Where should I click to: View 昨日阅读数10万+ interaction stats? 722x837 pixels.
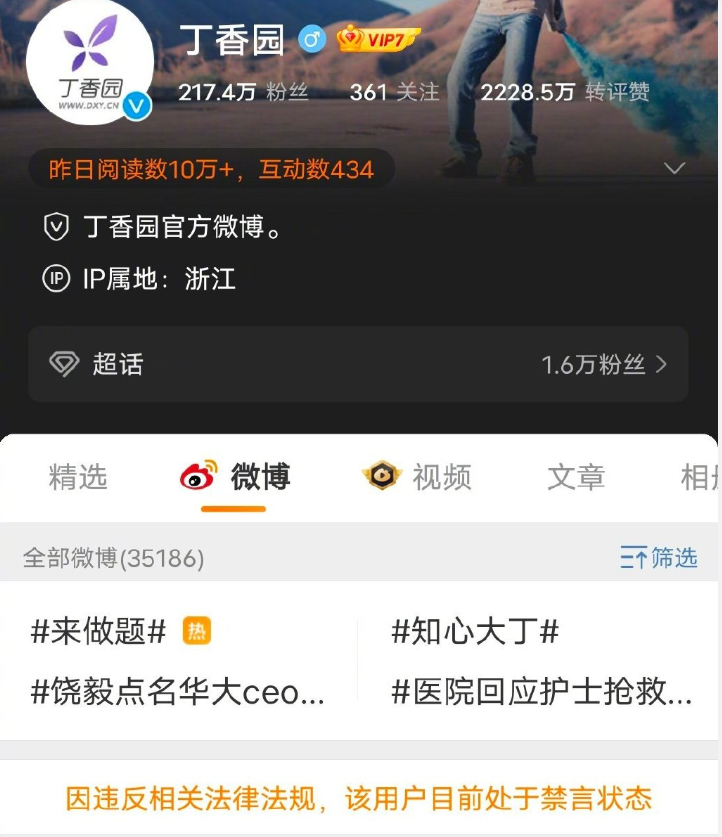click(x=211, y=170)
